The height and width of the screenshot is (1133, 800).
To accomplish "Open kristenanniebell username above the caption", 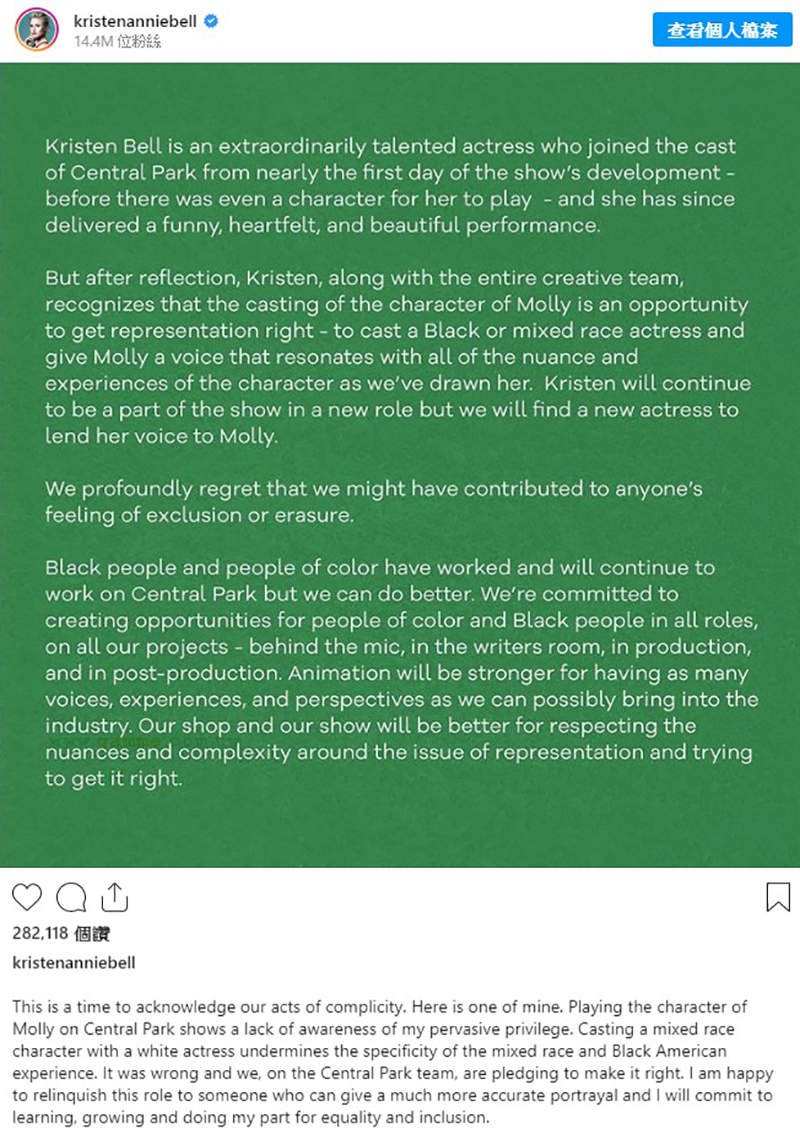I will point(73,962).
